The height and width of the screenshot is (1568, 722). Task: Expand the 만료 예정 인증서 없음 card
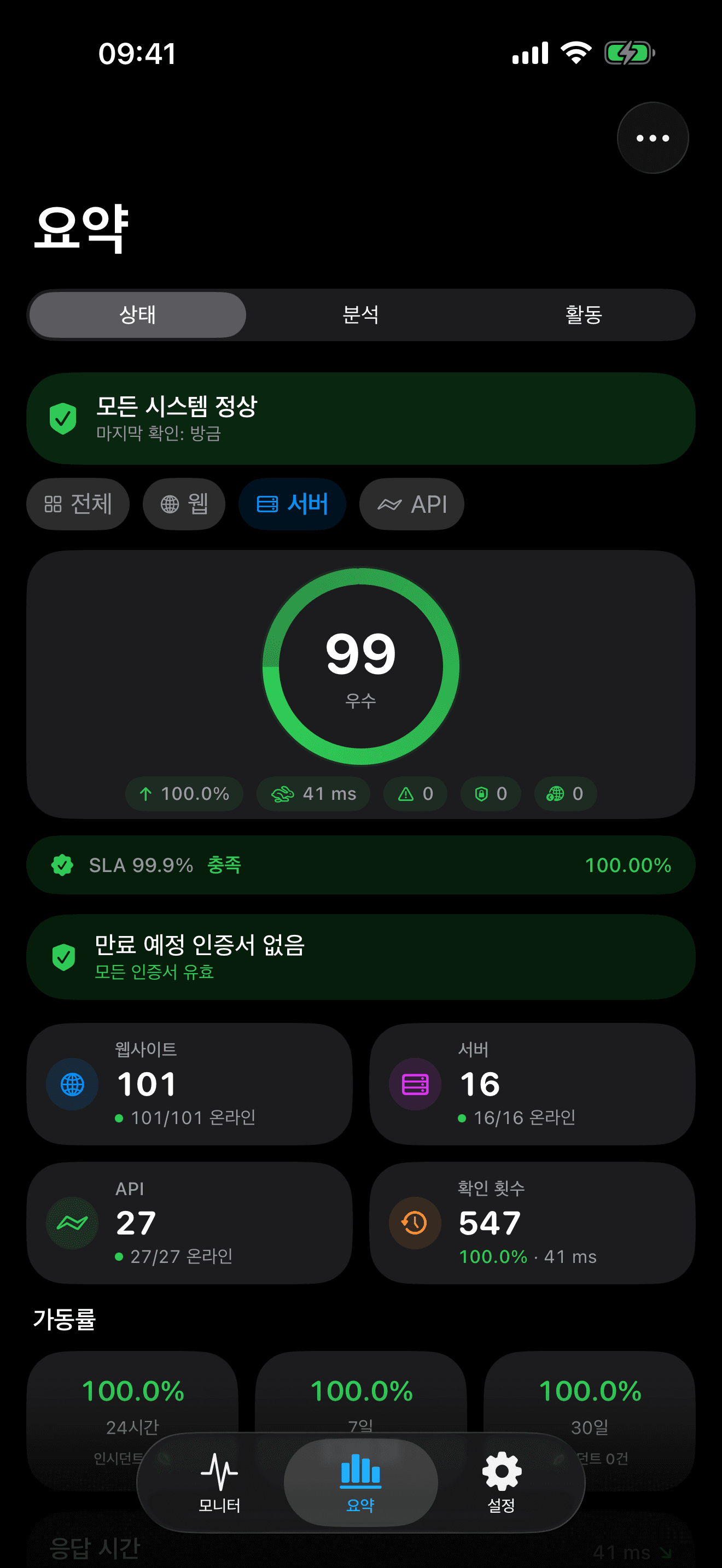tap(360, 957)
